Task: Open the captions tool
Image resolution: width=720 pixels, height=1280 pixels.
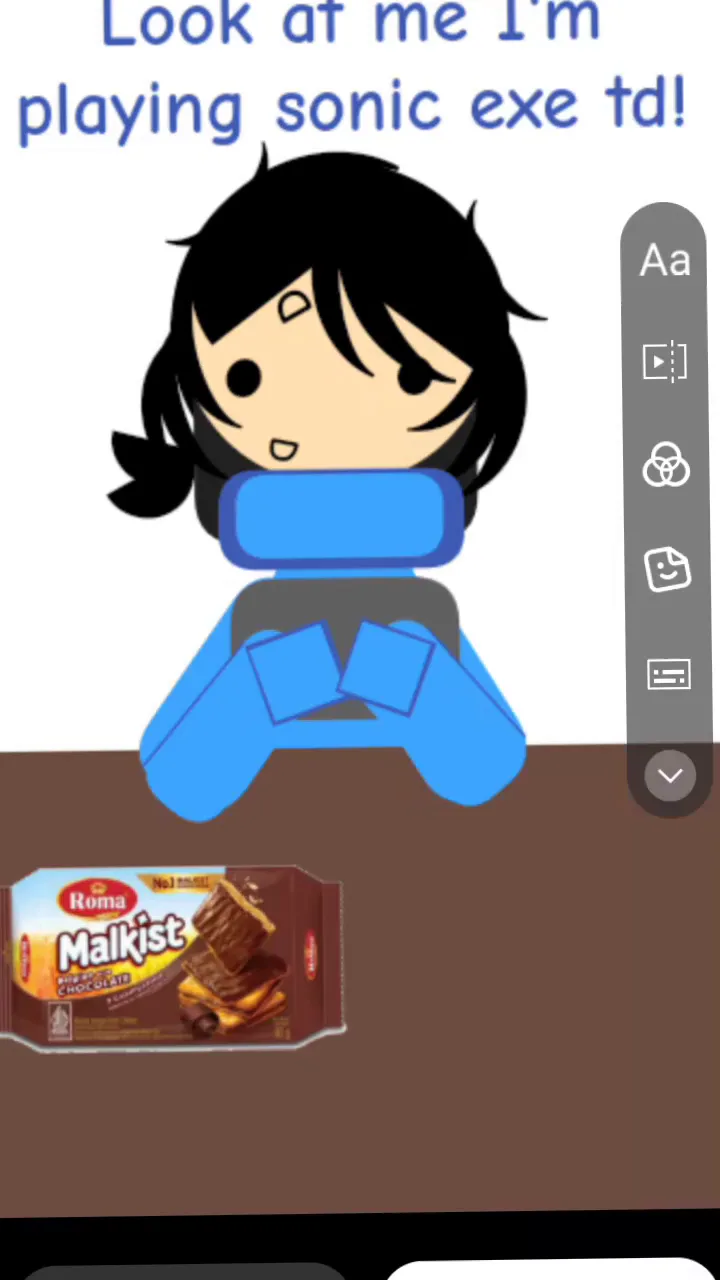Action: pyautogui.click(x=668, y=675)
